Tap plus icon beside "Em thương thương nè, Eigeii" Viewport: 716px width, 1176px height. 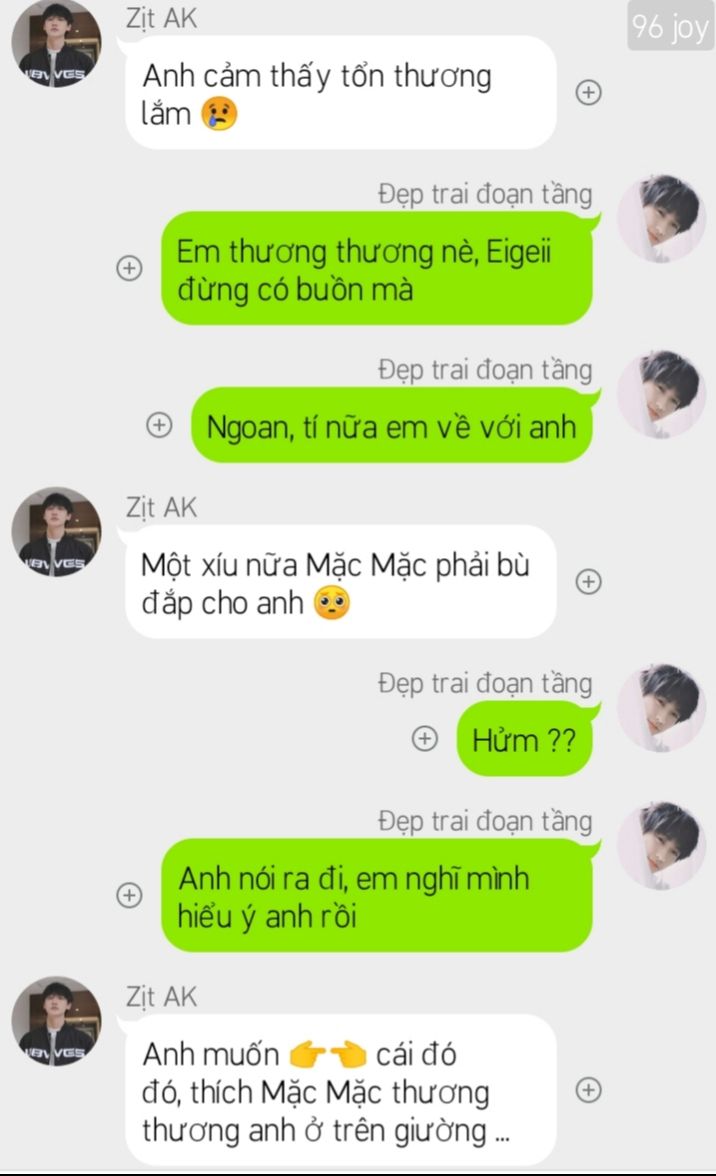click(130, 268)
